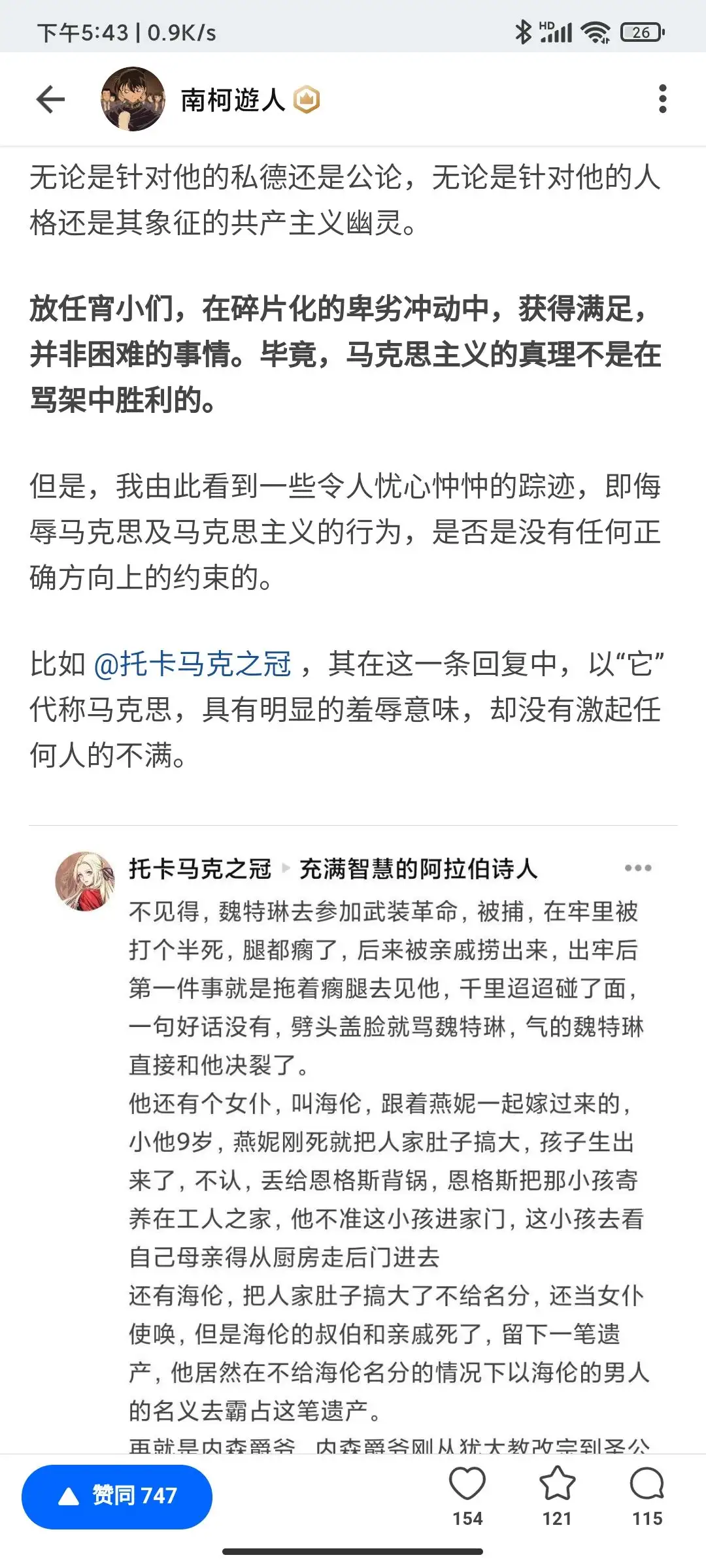Open the 115 comments

pos(647,1497)
